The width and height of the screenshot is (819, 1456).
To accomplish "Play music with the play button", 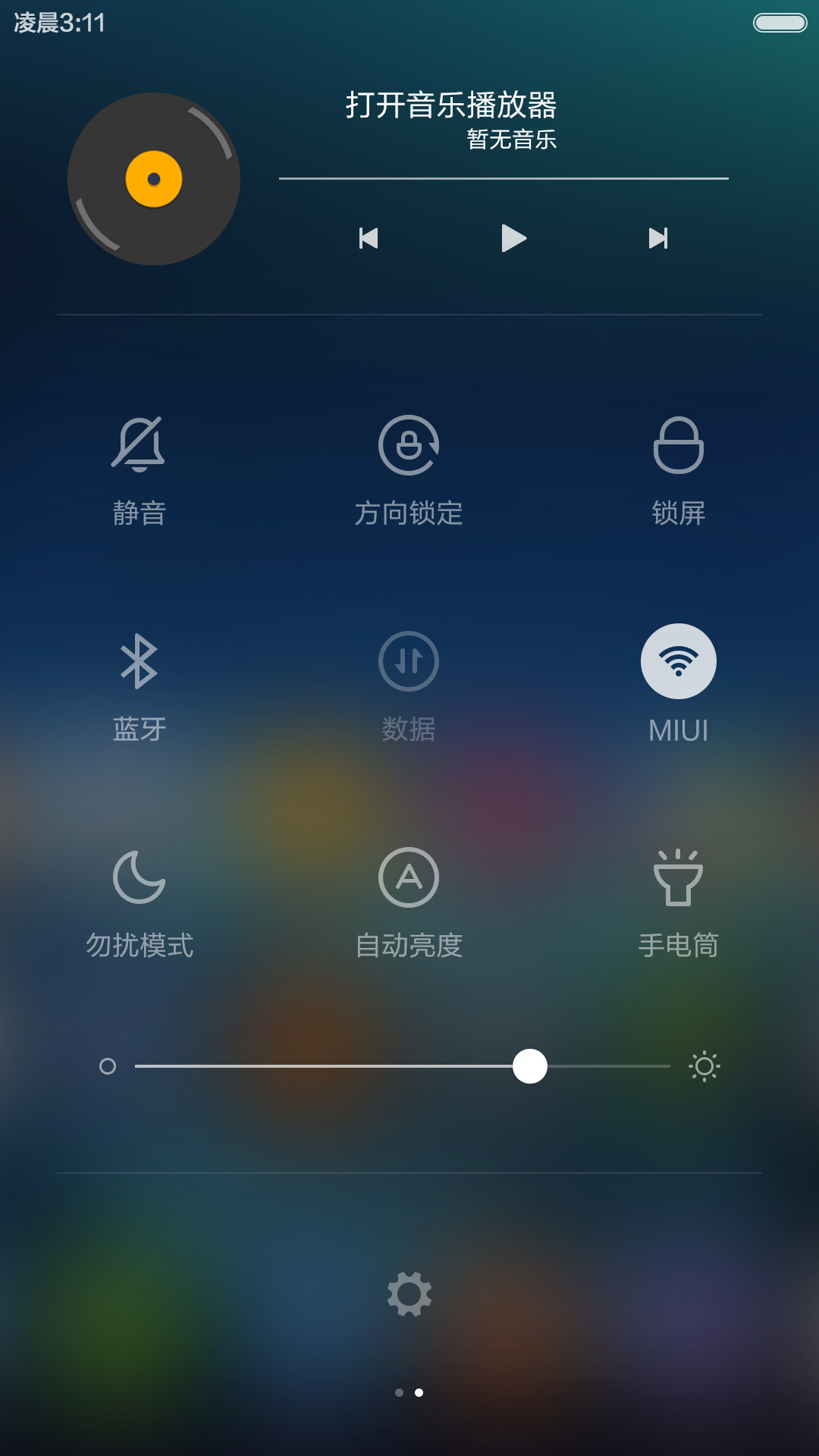I will click(x=514, y=238).
